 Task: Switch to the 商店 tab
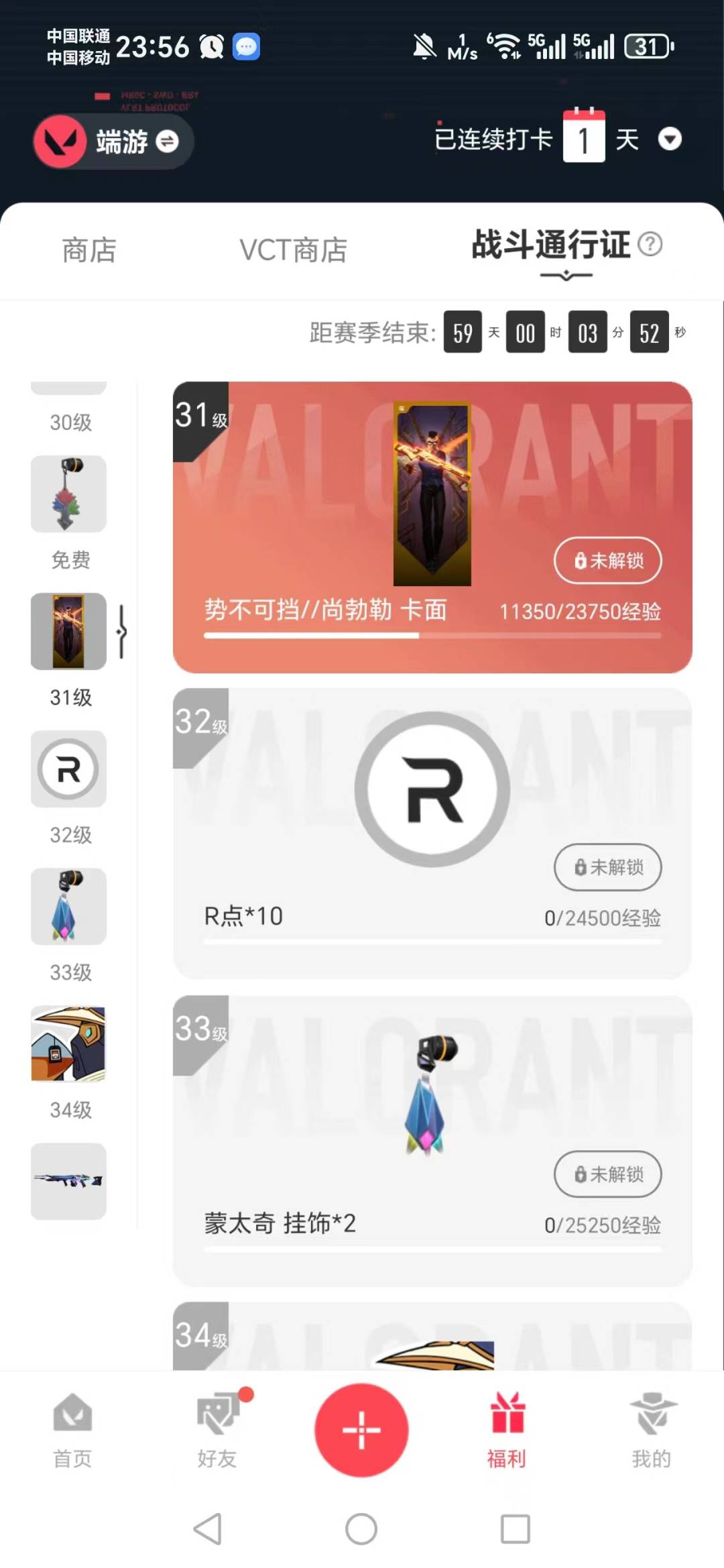point(88,250)
